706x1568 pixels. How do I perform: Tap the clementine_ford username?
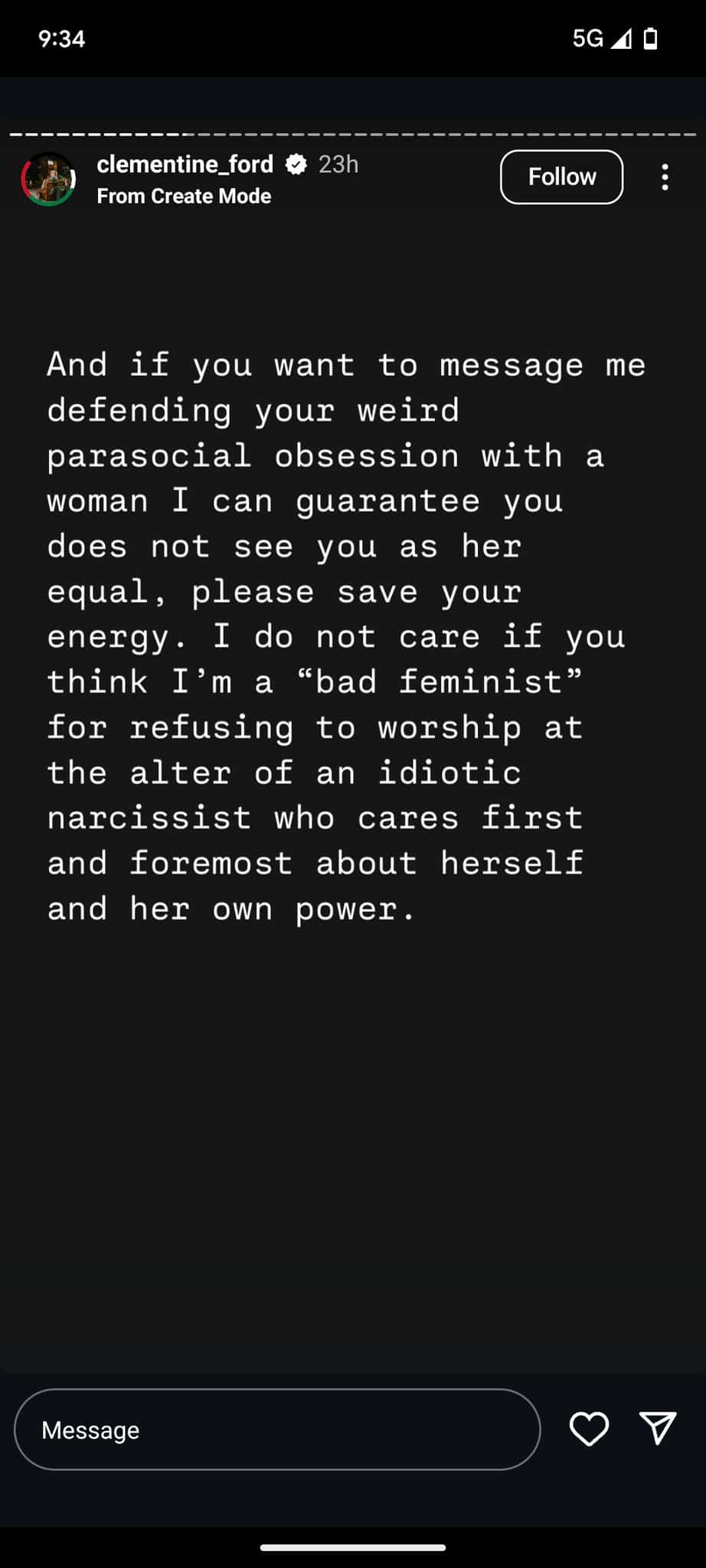185,164
